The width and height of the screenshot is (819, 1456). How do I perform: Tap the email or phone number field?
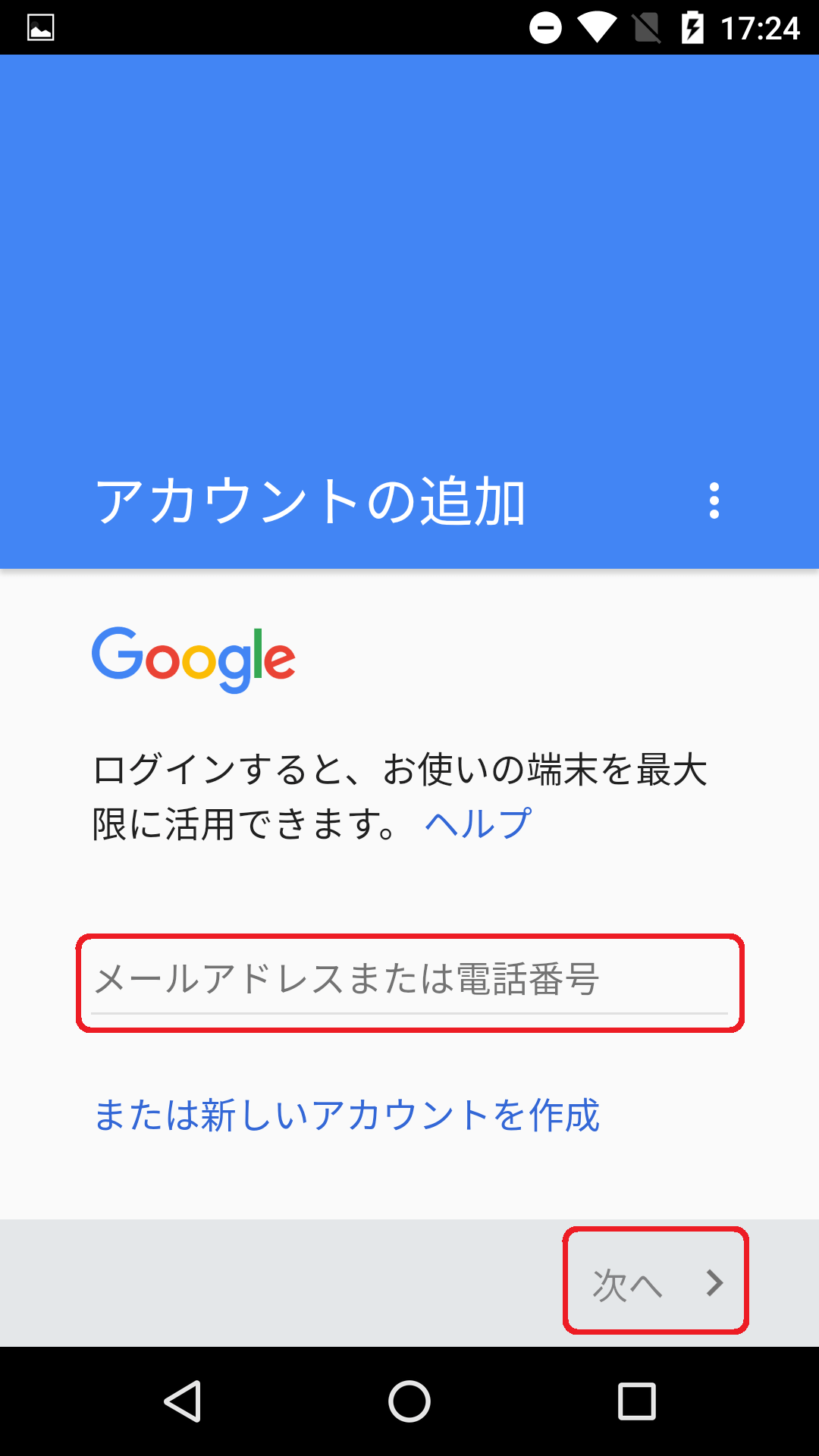click(409, 982)
